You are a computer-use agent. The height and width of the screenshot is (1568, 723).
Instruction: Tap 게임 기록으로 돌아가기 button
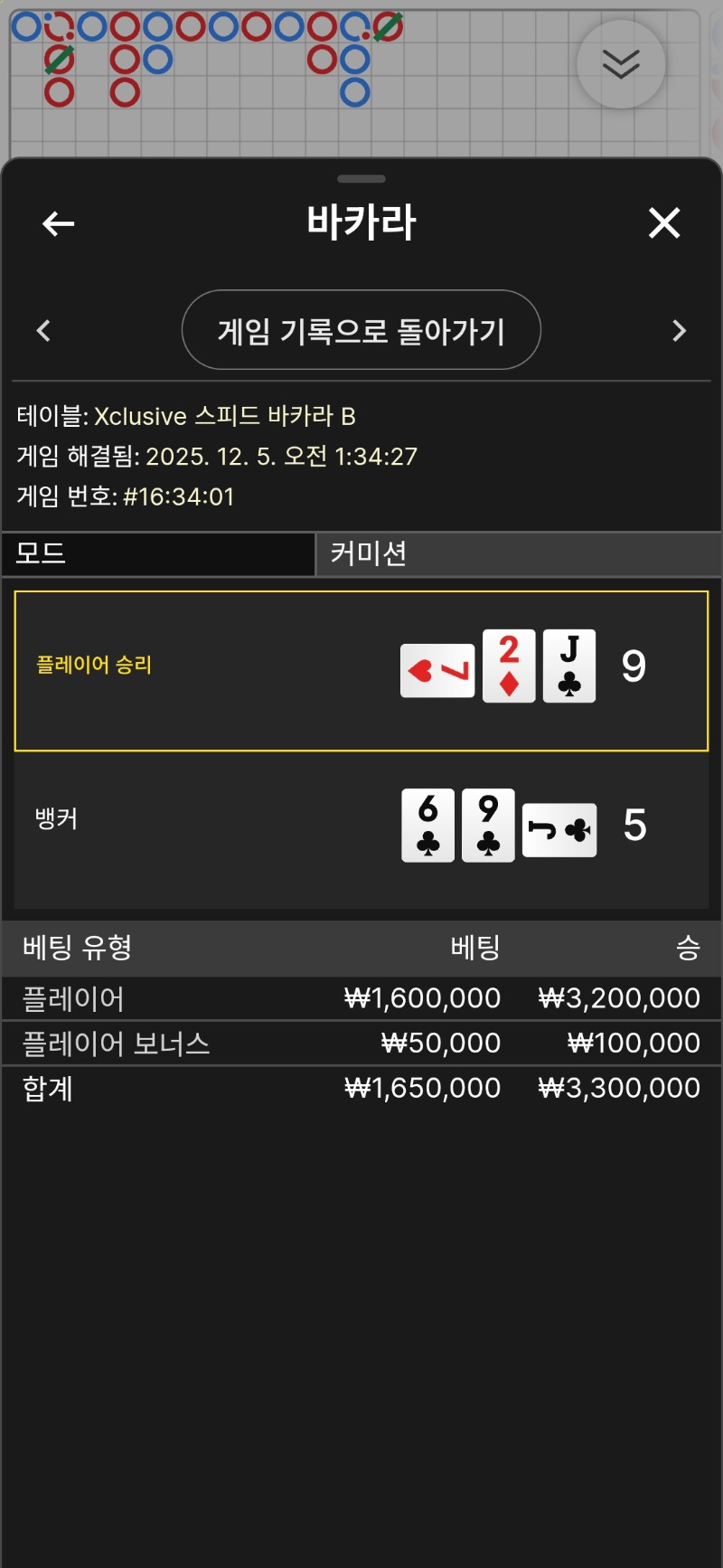[x=361, y=330]
